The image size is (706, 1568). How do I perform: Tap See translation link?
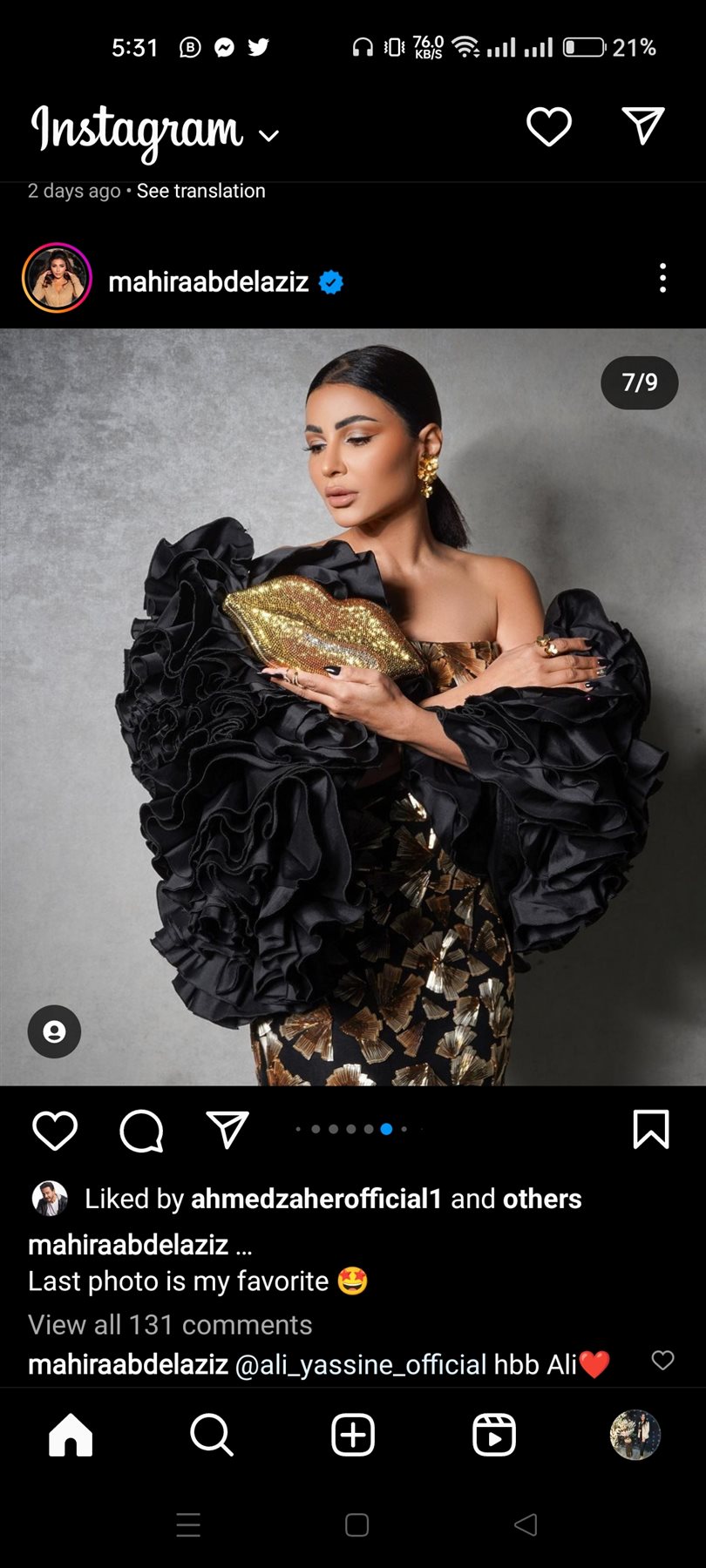point(200,191)
